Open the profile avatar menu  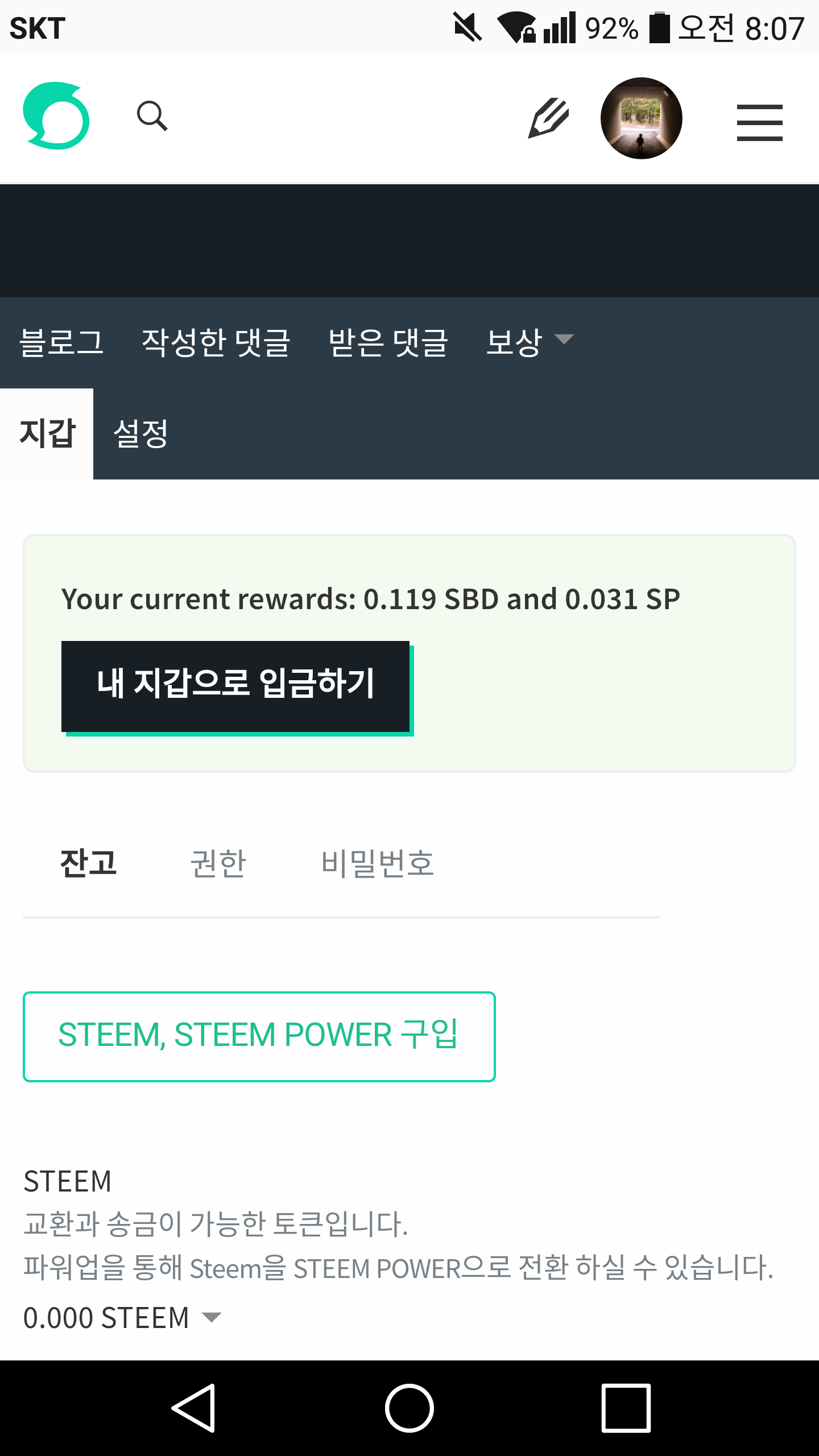(x=641, y=118)
